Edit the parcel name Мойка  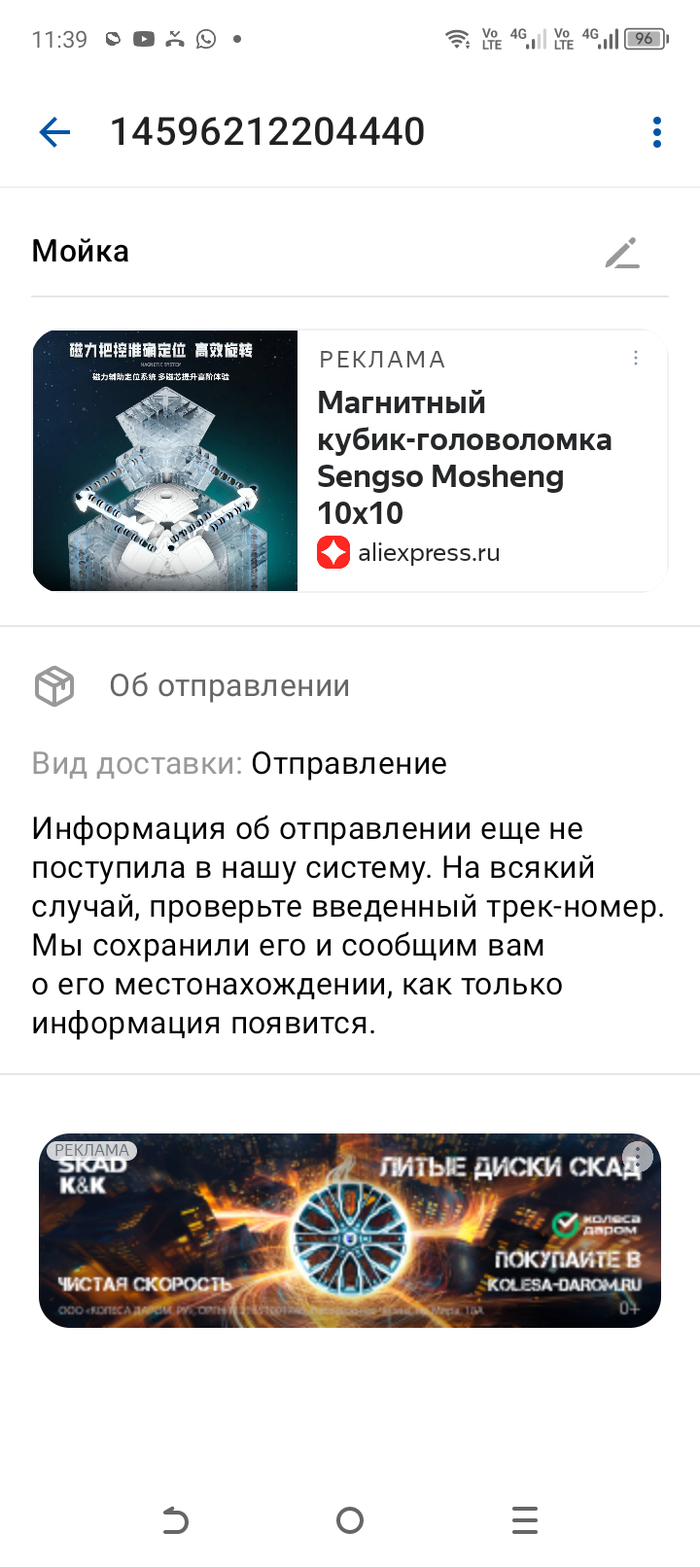coord(622,254)
